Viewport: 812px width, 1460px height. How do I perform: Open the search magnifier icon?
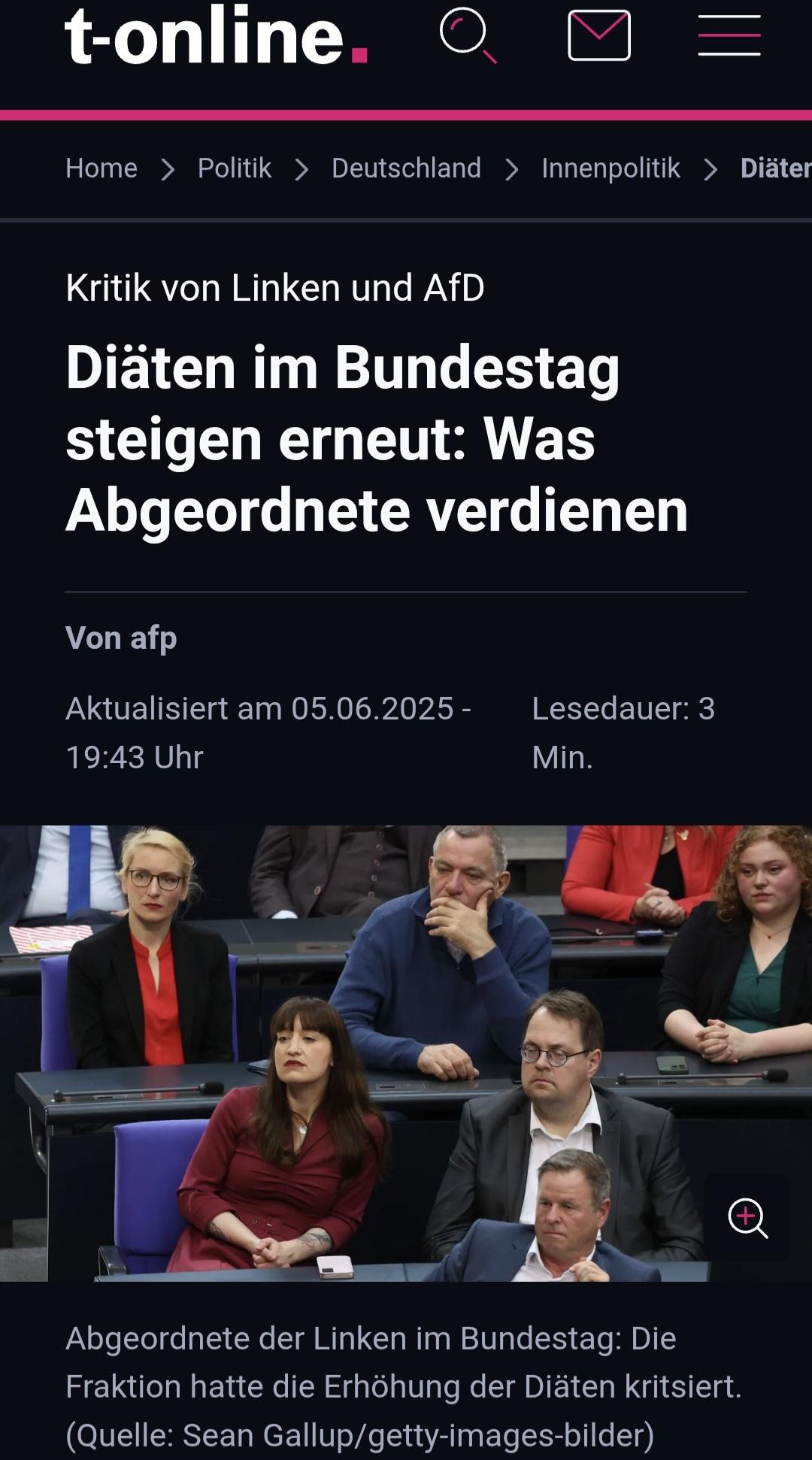(468, 35)
